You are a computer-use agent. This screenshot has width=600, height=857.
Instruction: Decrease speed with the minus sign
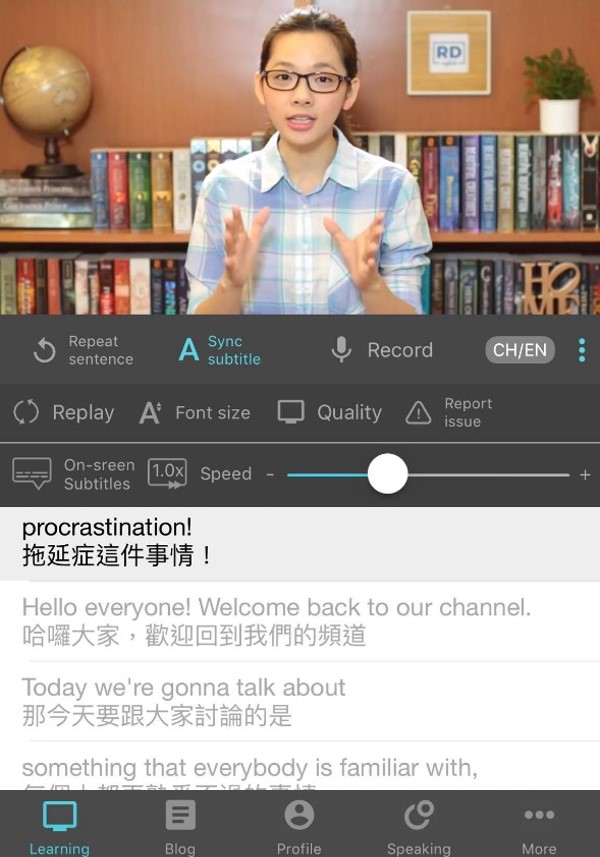click(270, 474)
